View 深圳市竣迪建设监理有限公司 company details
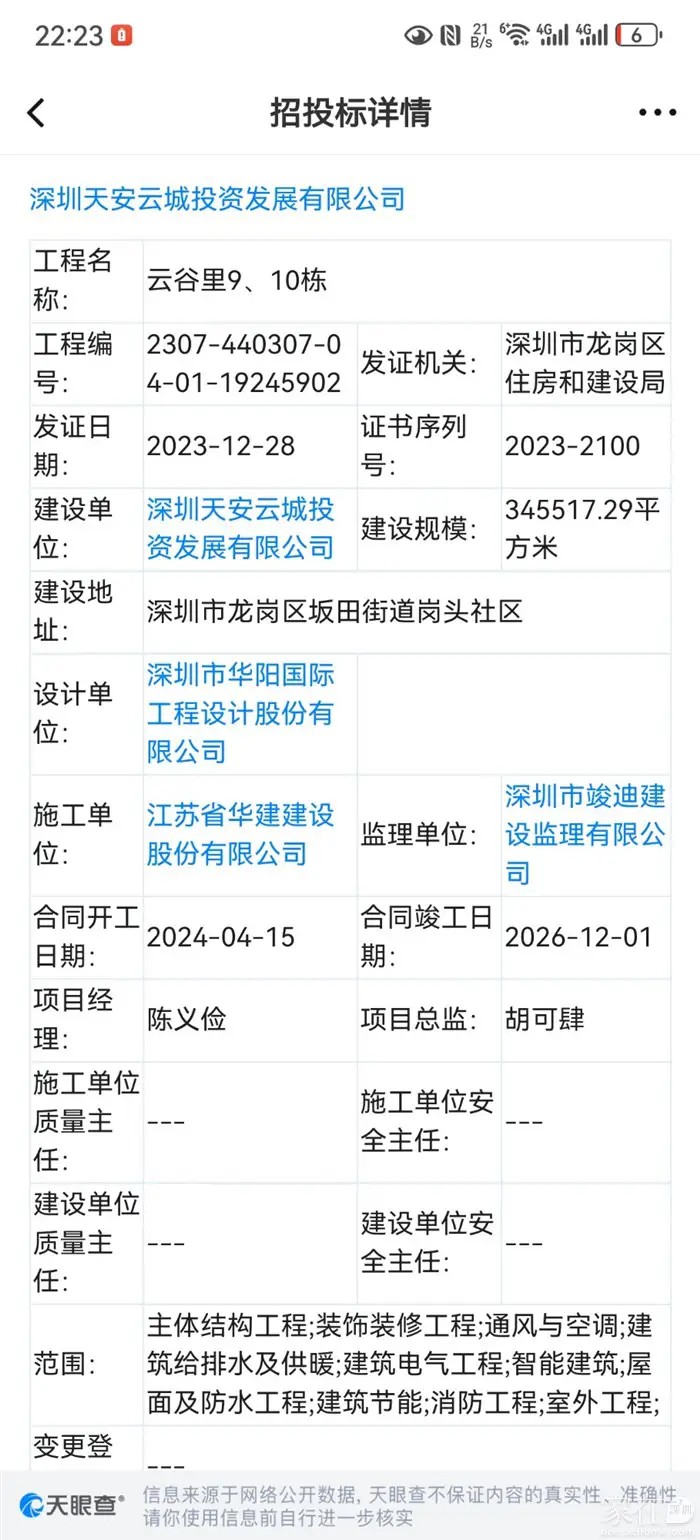 584,834
